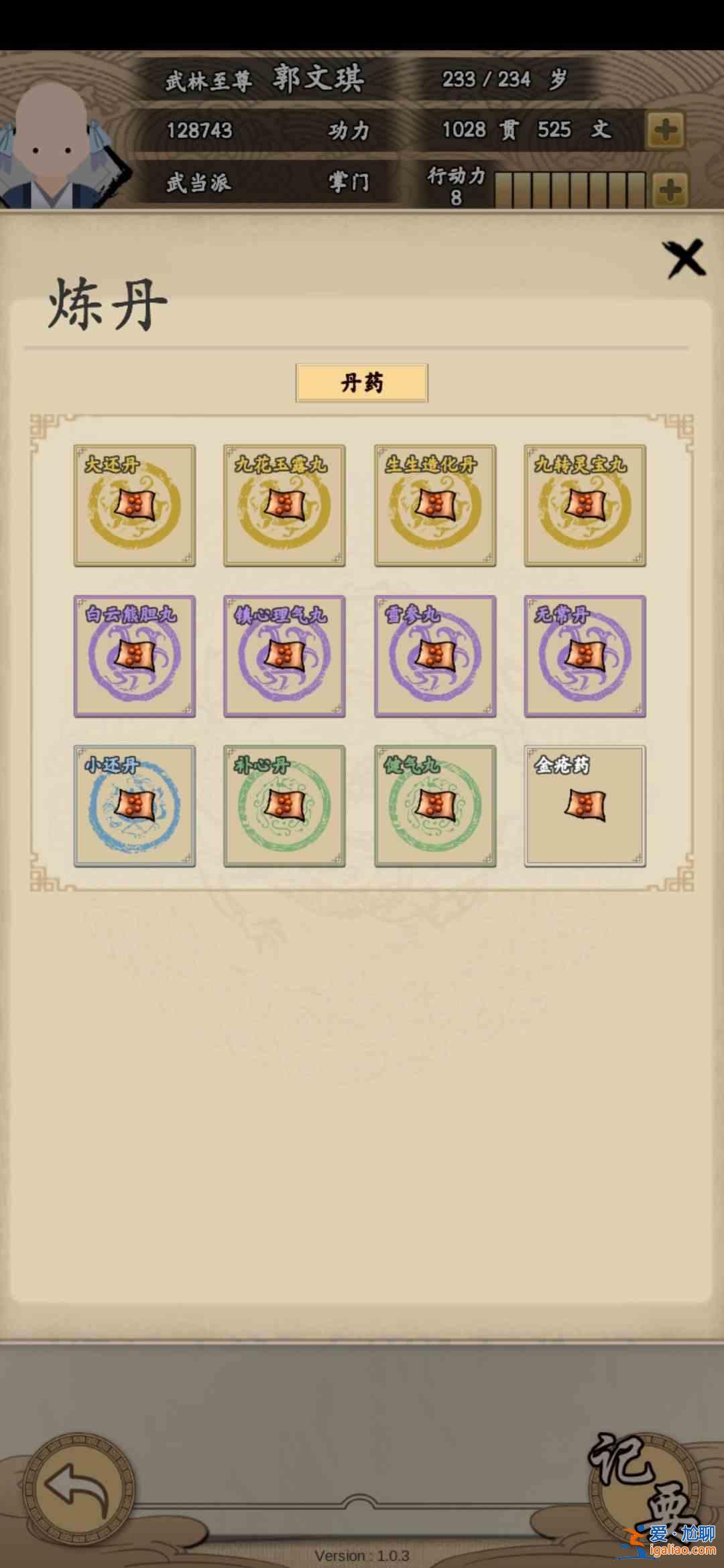Choose the 健气丸 pill
Image resolution: width=724 pixels, height=1568 pixels.
click(x=435, y=806)
